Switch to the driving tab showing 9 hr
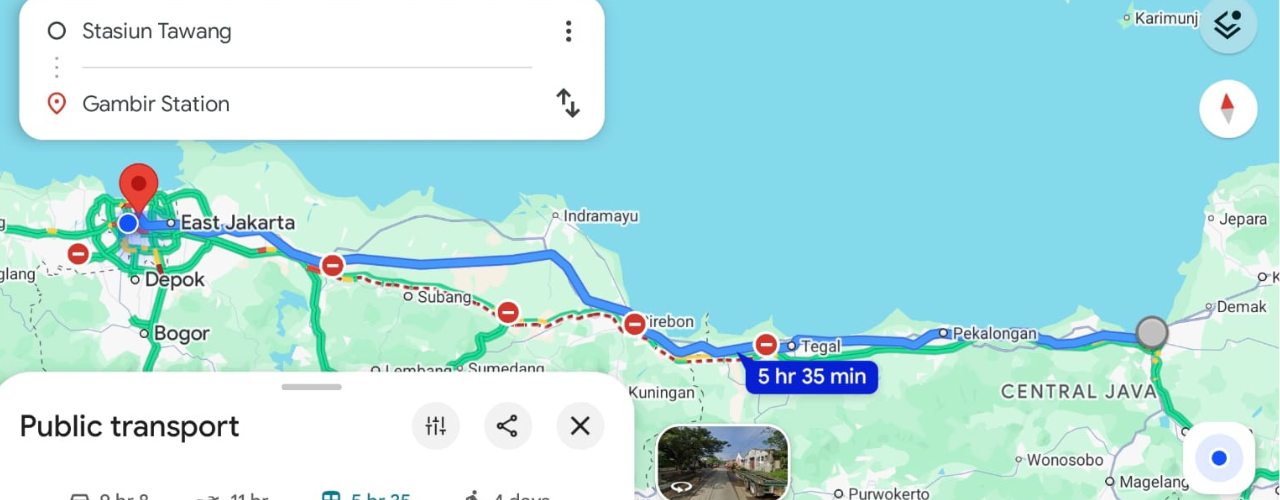This screenshot has width=1280, height=500. click(110, 495)
